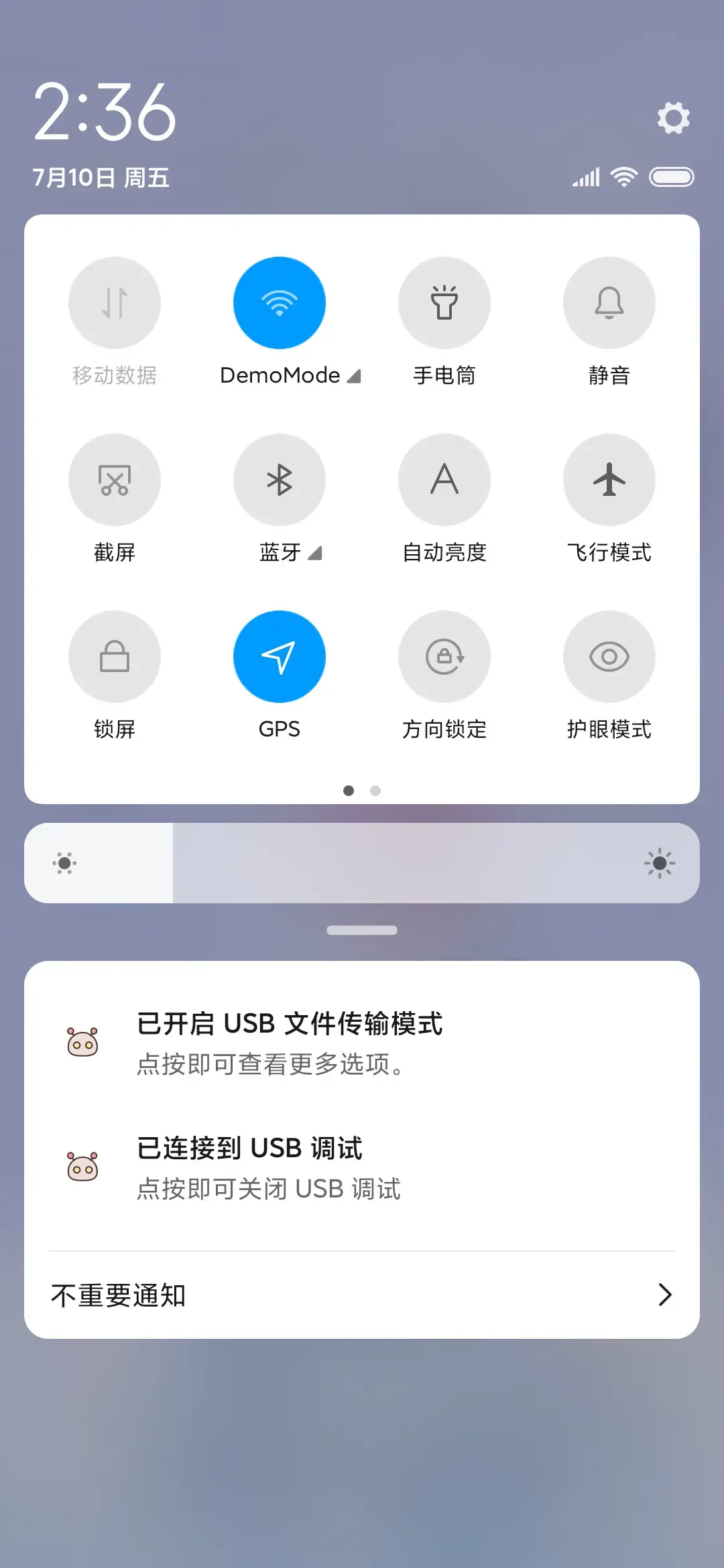Enable eye protection mode

click(x=609, y=657)
